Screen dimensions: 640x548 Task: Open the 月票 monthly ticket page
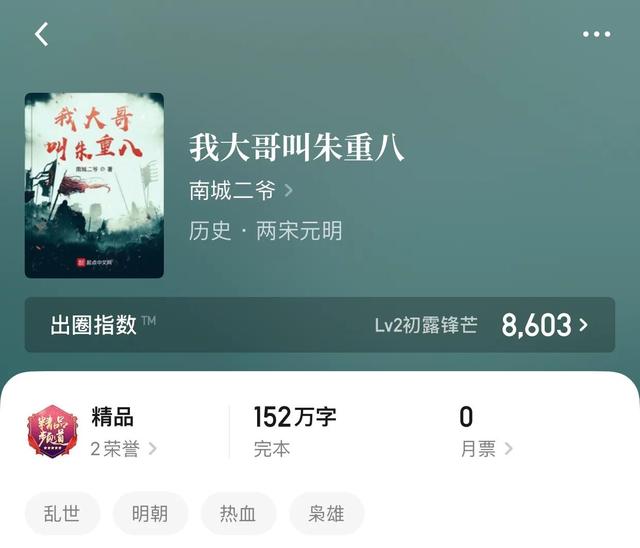click(x=486, y=449)
